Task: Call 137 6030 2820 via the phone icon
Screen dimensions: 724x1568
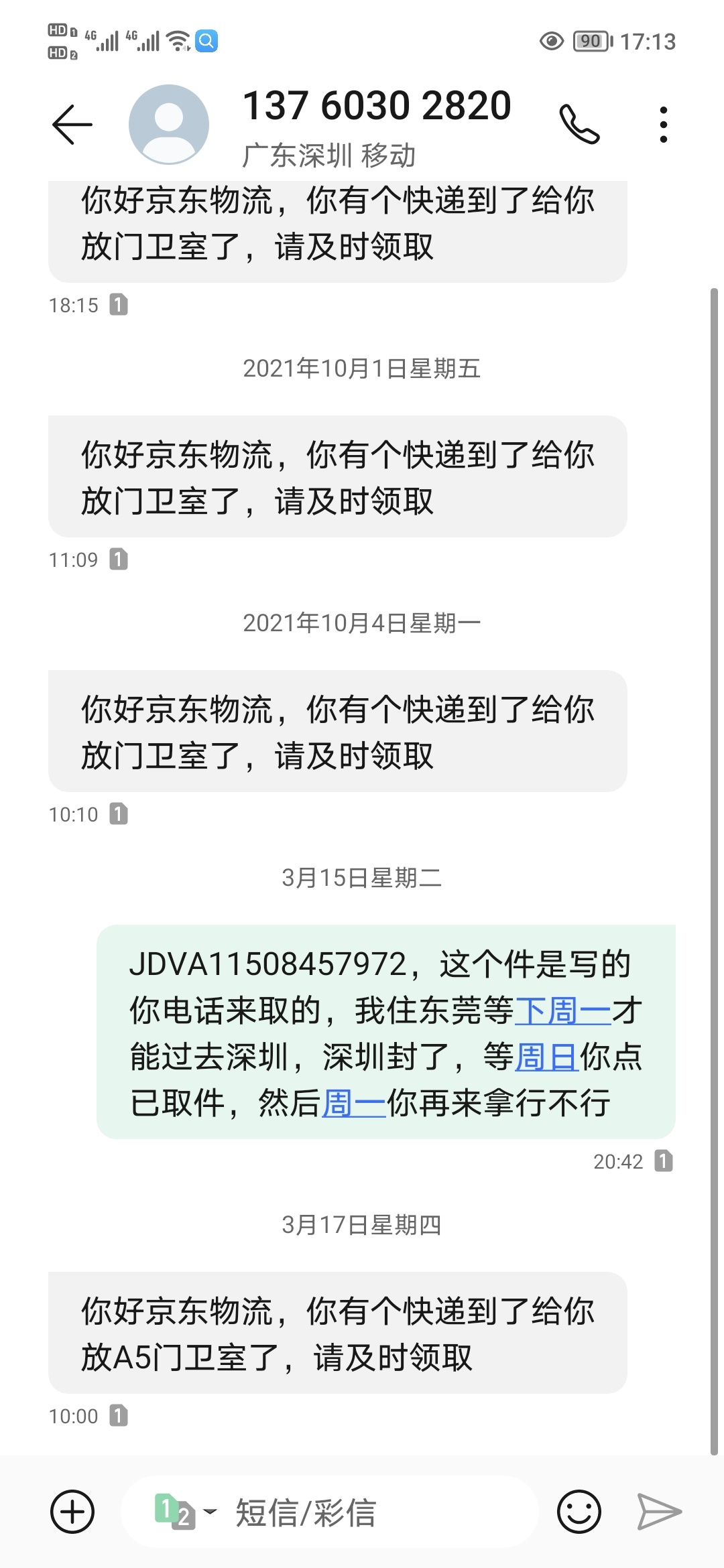Action: point(580,125)
